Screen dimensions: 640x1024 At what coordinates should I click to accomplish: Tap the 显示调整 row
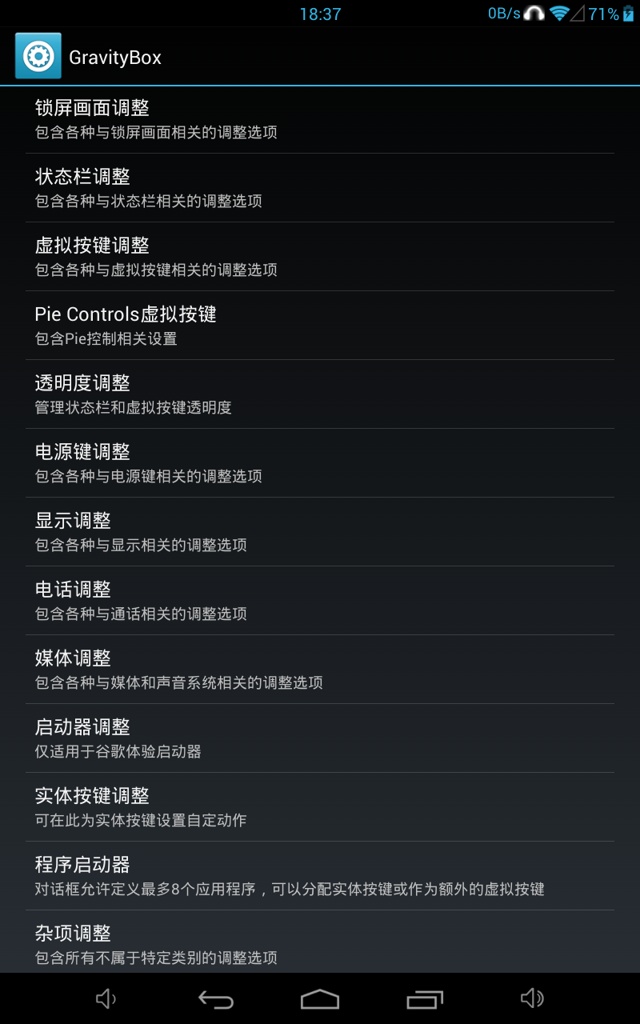click(x=320, y=532)
